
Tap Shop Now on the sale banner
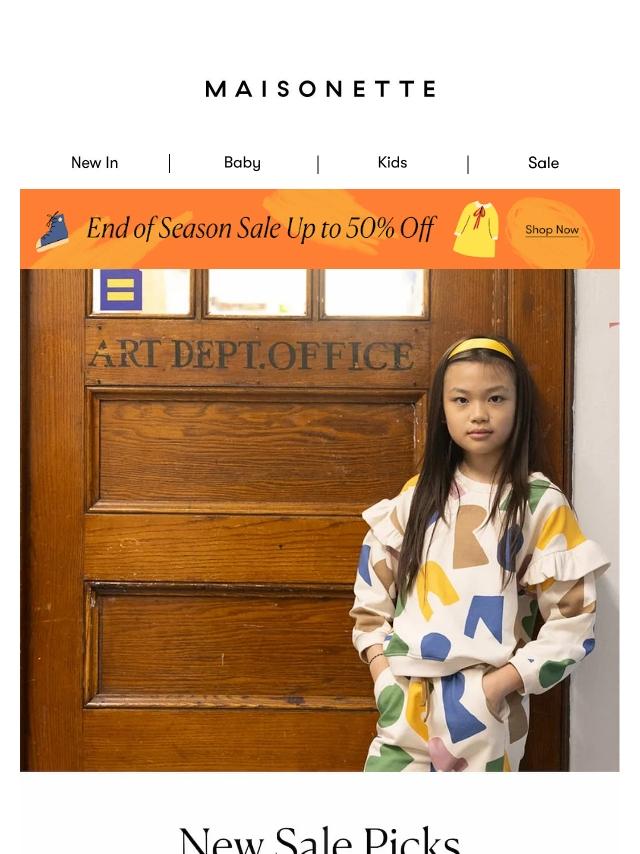[552, 230]
